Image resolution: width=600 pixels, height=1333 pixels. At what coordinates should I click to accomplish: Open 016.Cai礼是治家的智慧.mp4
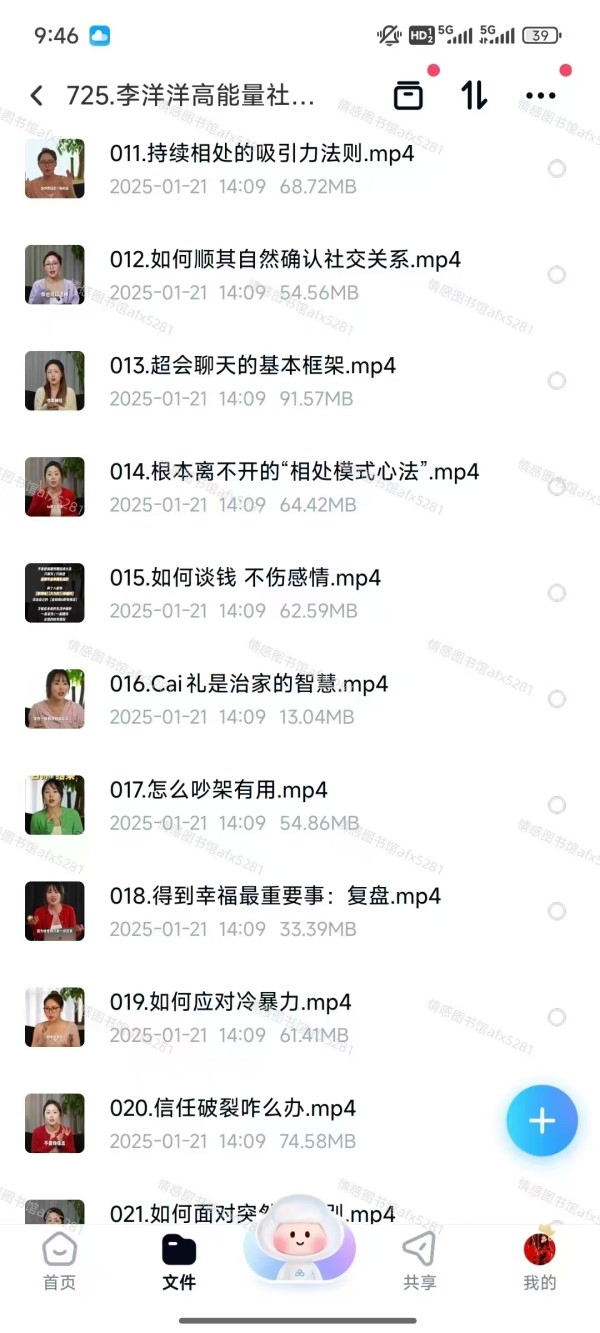pyautogui.click(x=249, y=684)
